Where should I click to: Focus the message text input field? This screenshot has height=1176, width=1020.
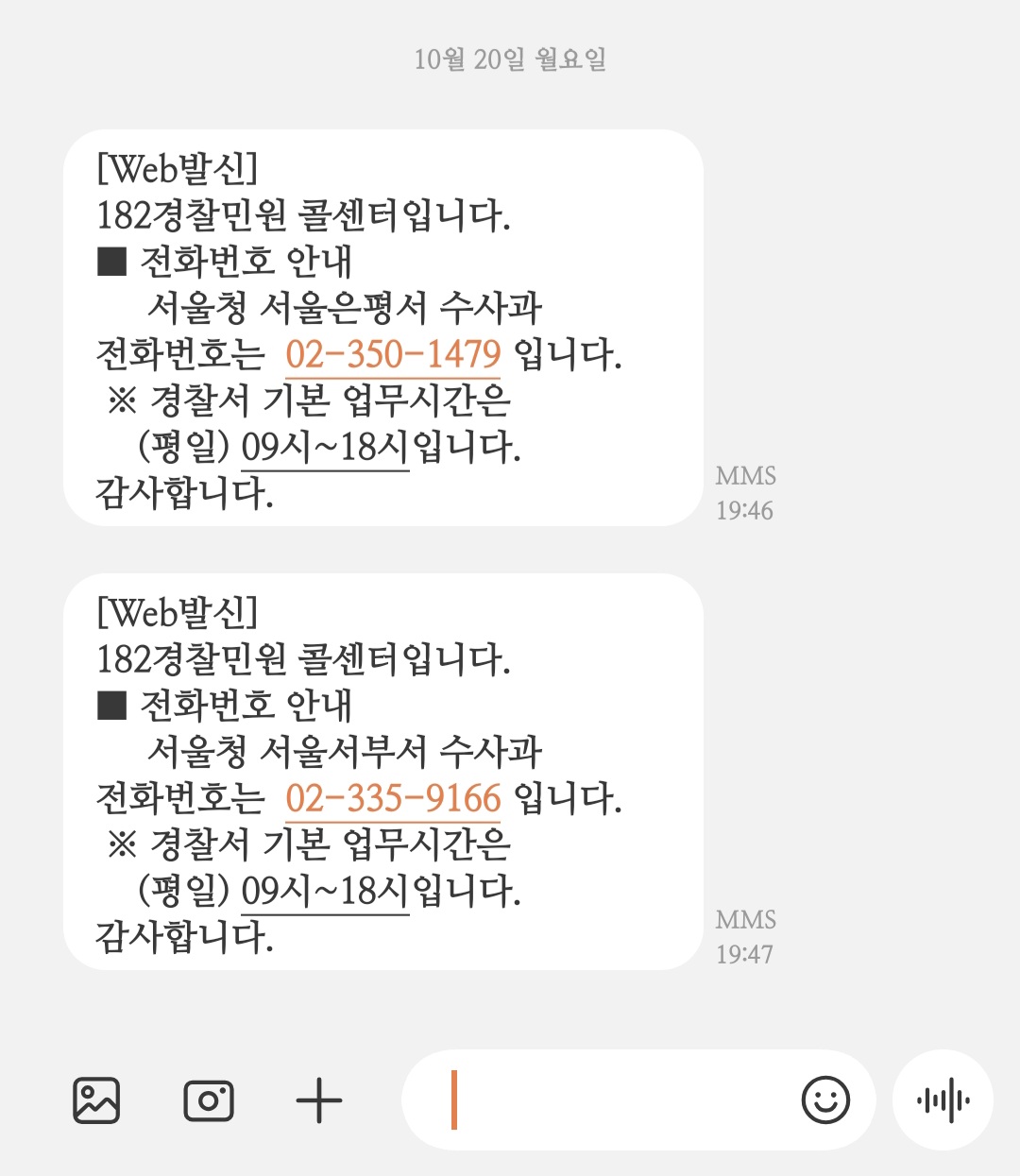pos(614,1100)
